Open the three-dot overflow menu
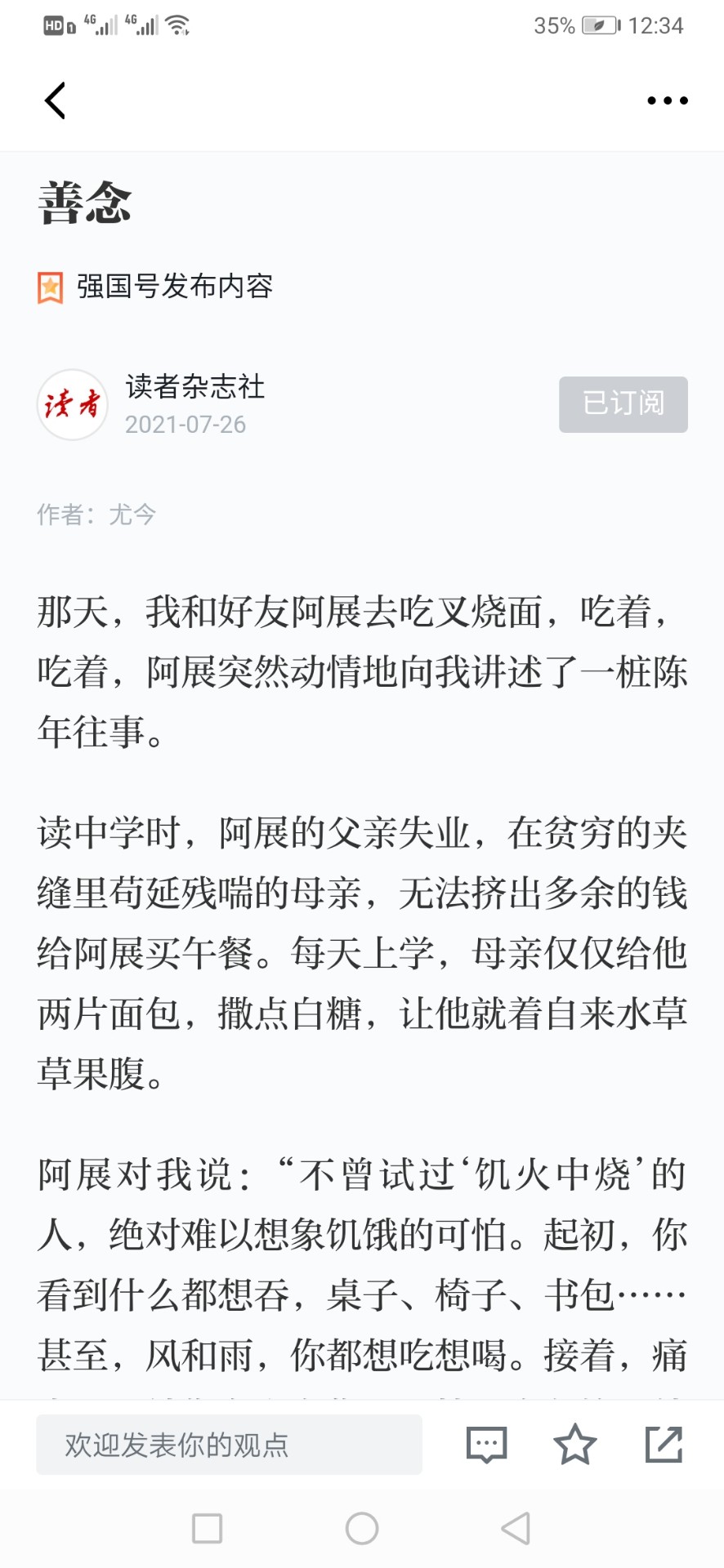This screenshot has width=724, height=1568. click(x=667, y=100)
